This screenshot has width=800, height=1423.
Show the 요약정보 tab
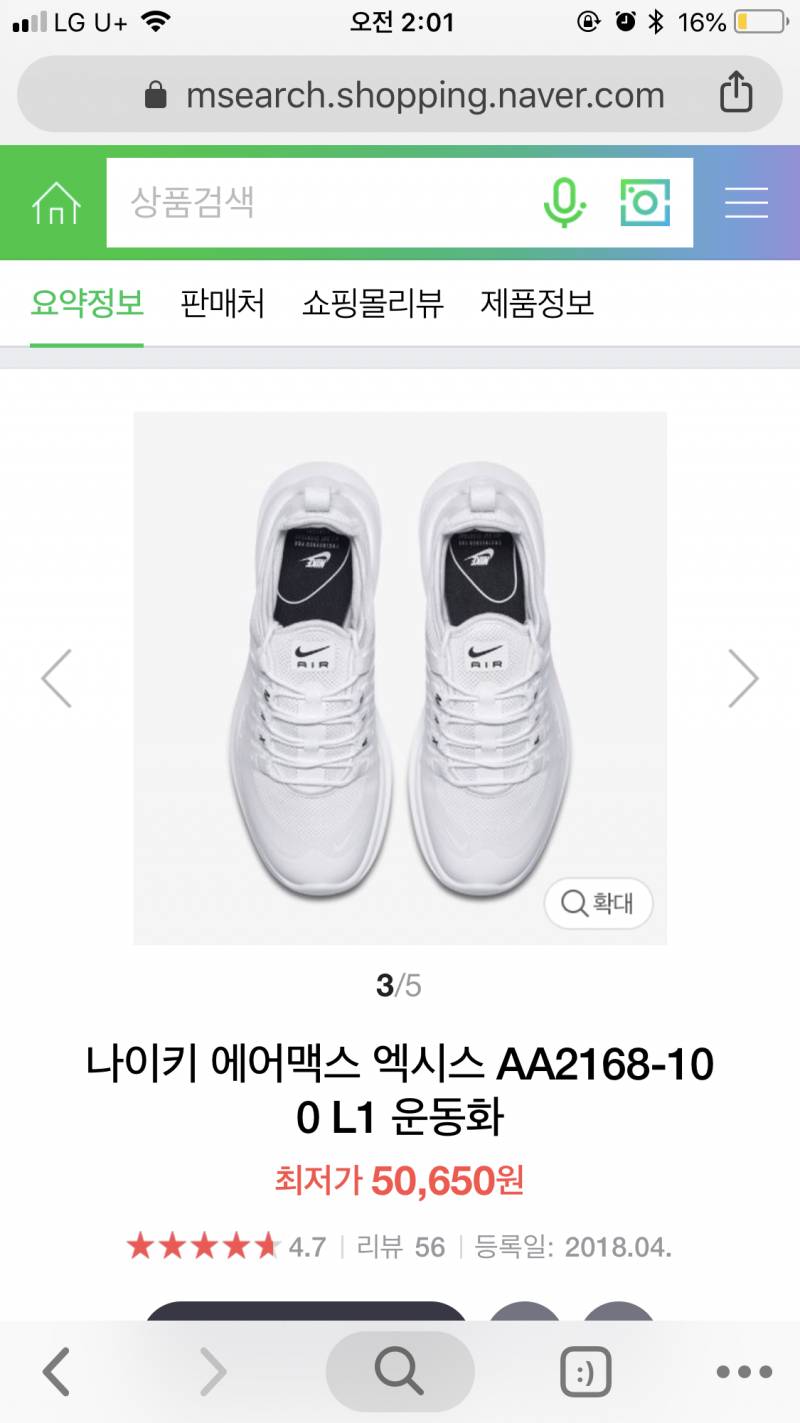(x=87, y=303)
